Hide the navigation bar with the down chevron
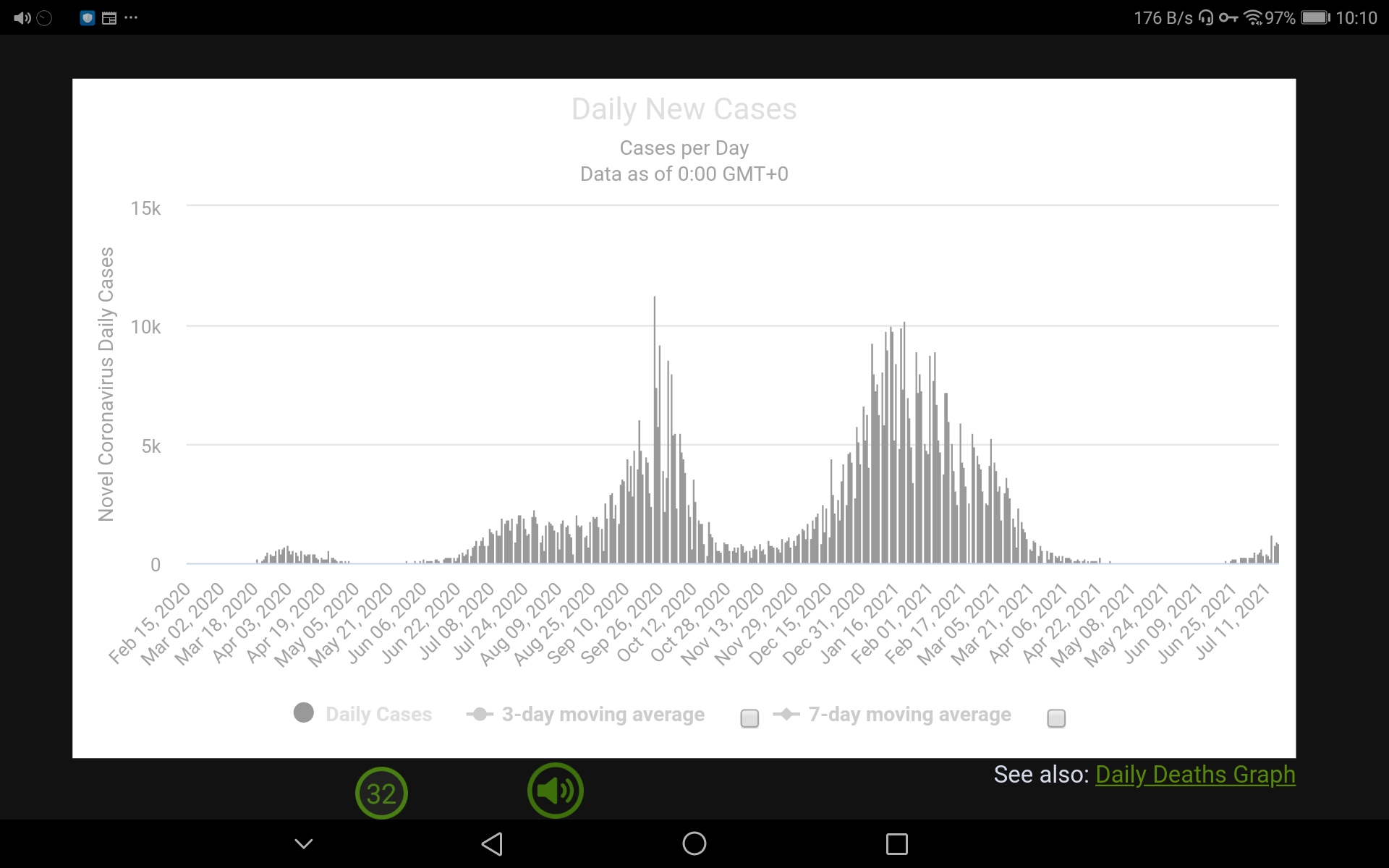This screenshot has height=868, width=1389. [x=304, y=843]
